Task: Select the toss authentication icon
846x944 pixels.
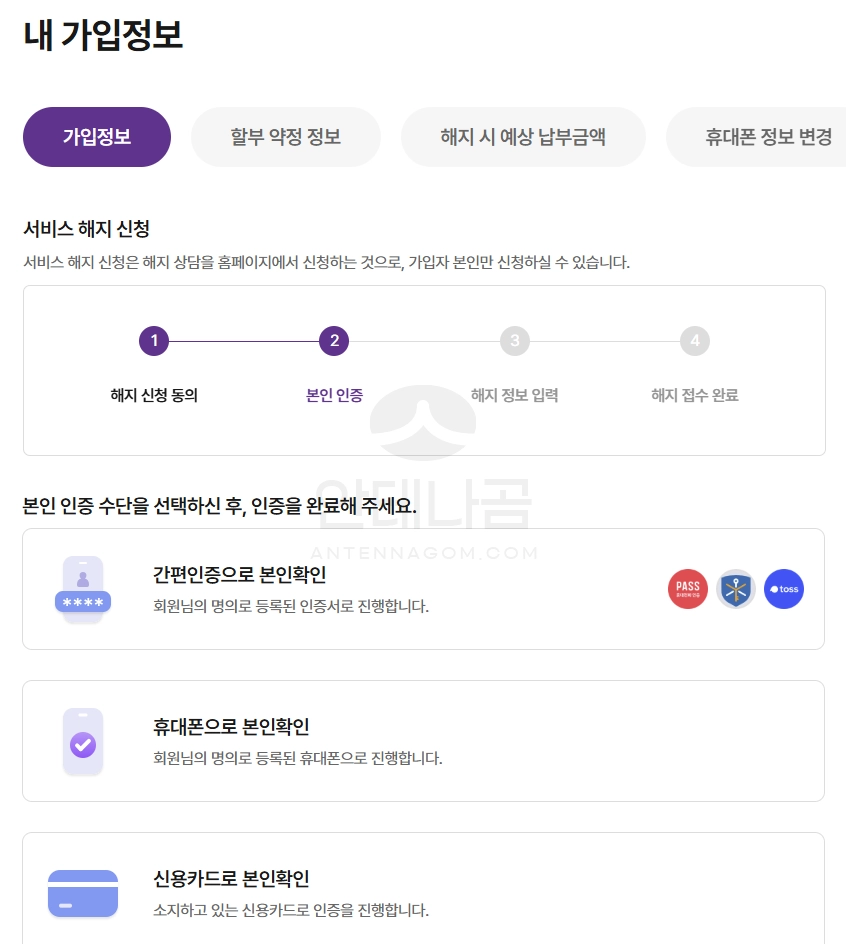Action: (784, 589)
